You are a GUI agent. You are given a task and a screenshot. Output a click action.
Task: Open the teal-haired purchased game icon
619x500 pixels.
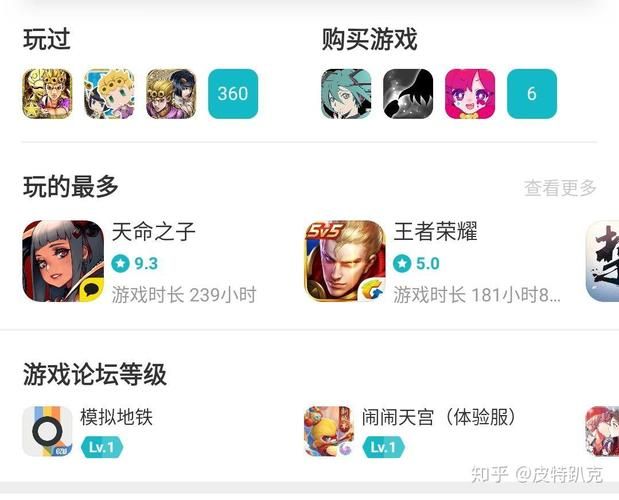[346, 94]
